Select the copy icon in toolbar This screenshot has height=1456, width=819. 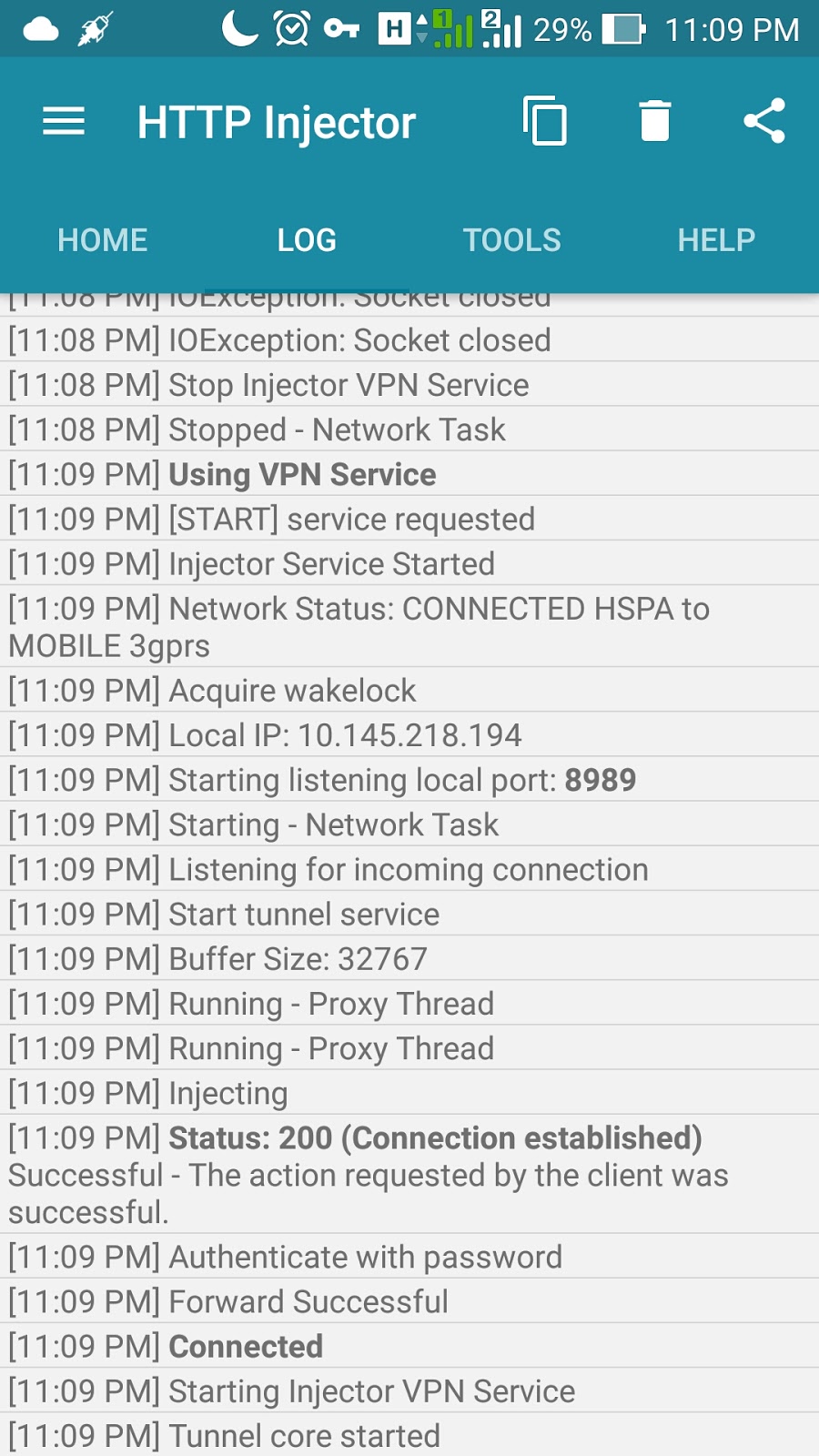pyautogui.click(x=543, y=121)
